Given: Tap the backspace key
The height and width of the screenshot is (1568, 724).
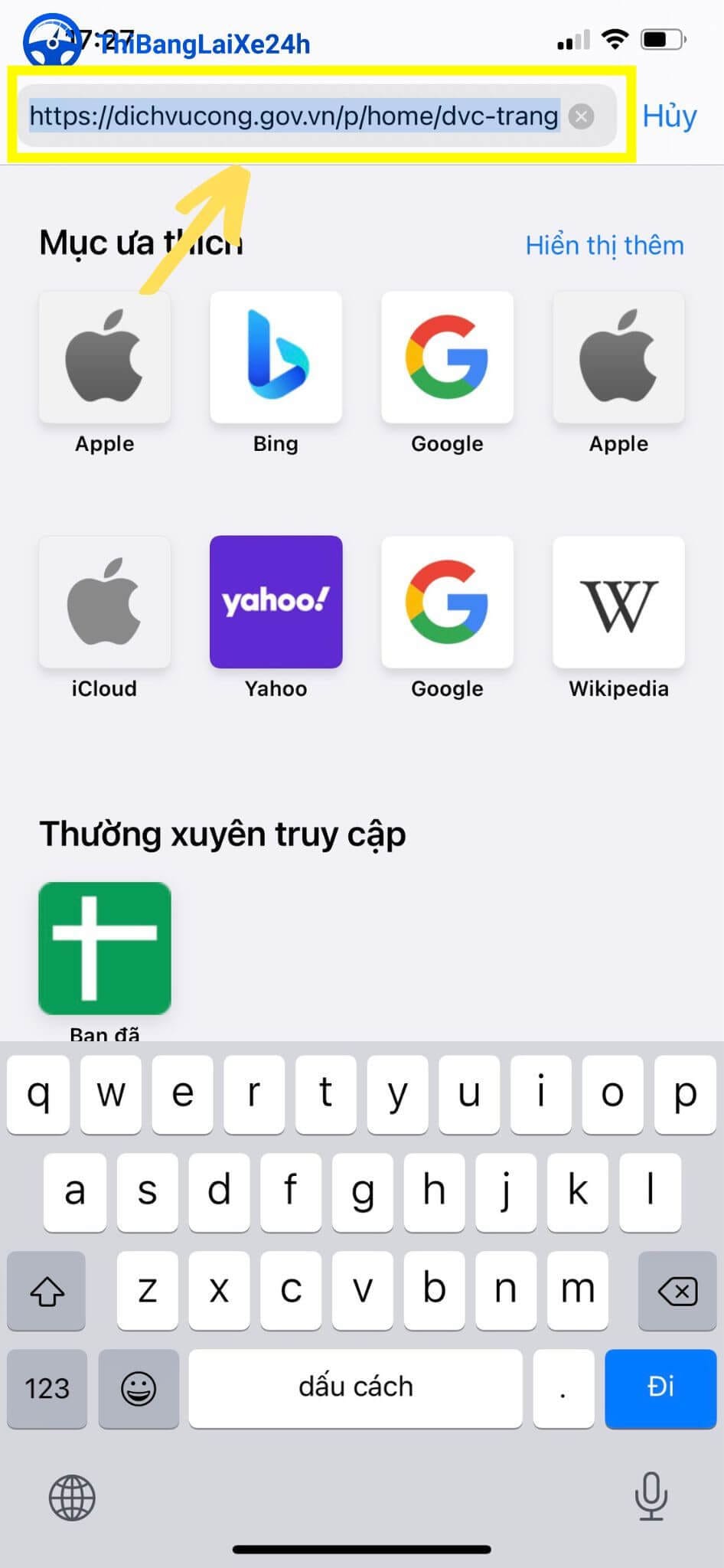Looking at the screenshot, I should pos(677,1292).
